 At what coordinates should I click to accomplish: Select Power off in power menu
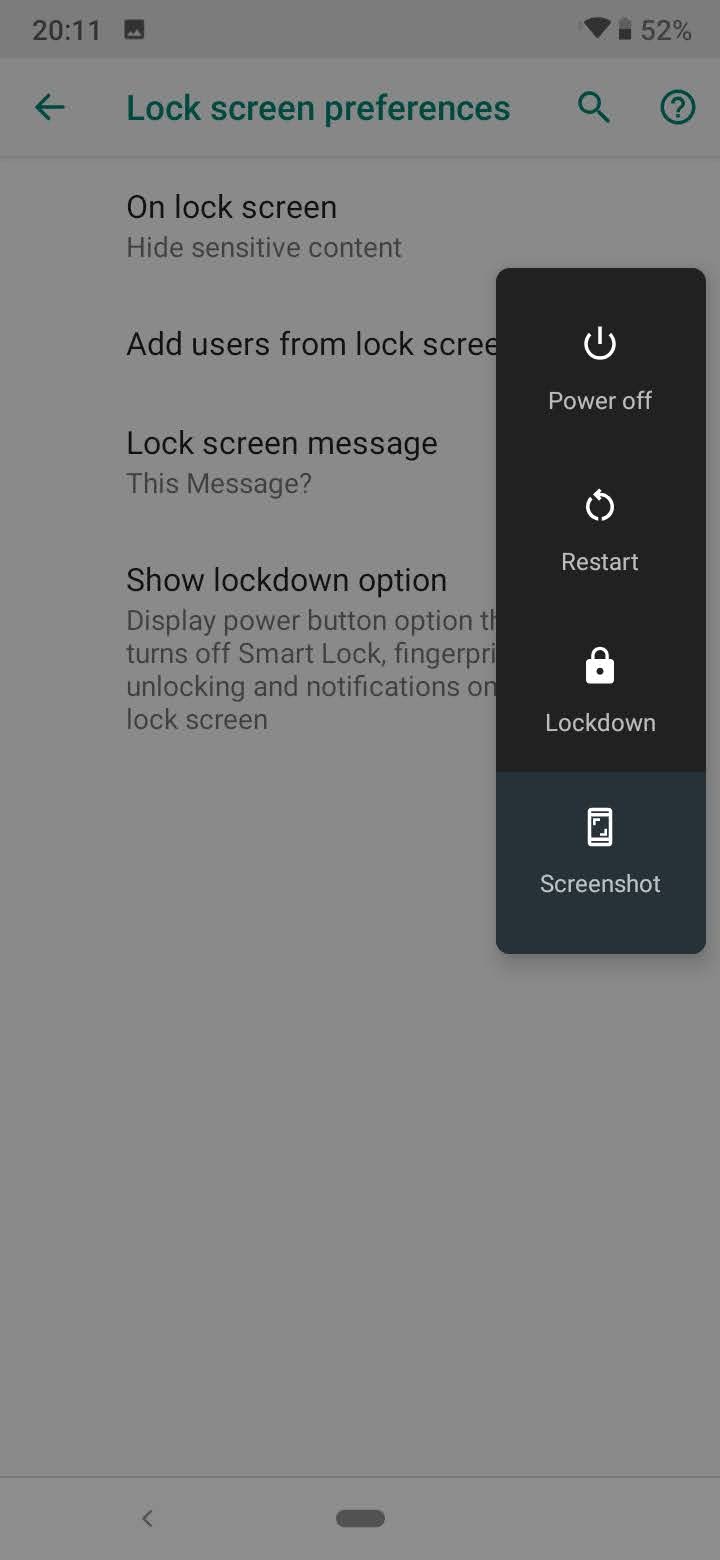coord(600,369)
